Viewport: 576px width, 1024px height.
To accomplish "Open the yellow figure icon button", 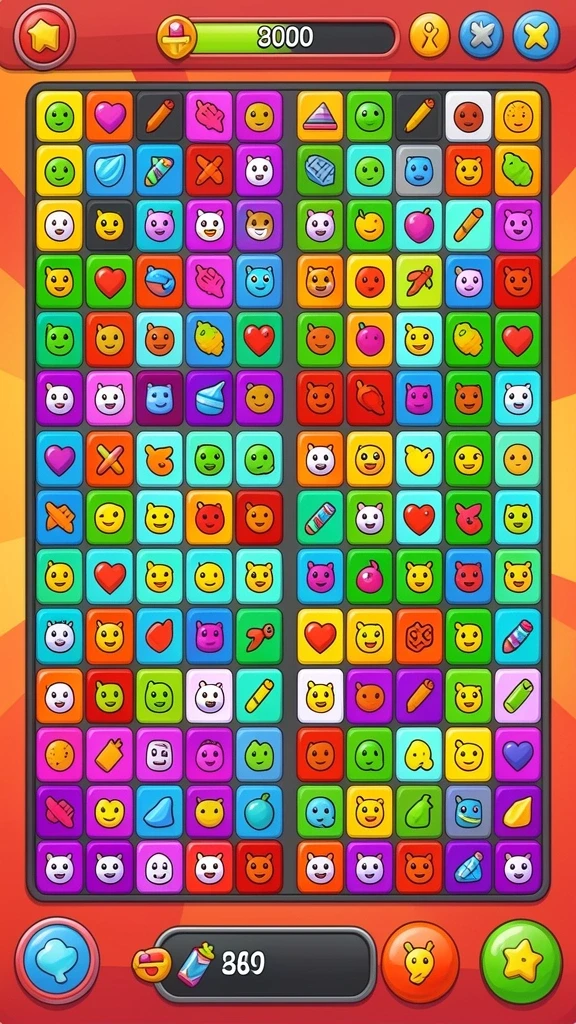I will tap(429, 35).
